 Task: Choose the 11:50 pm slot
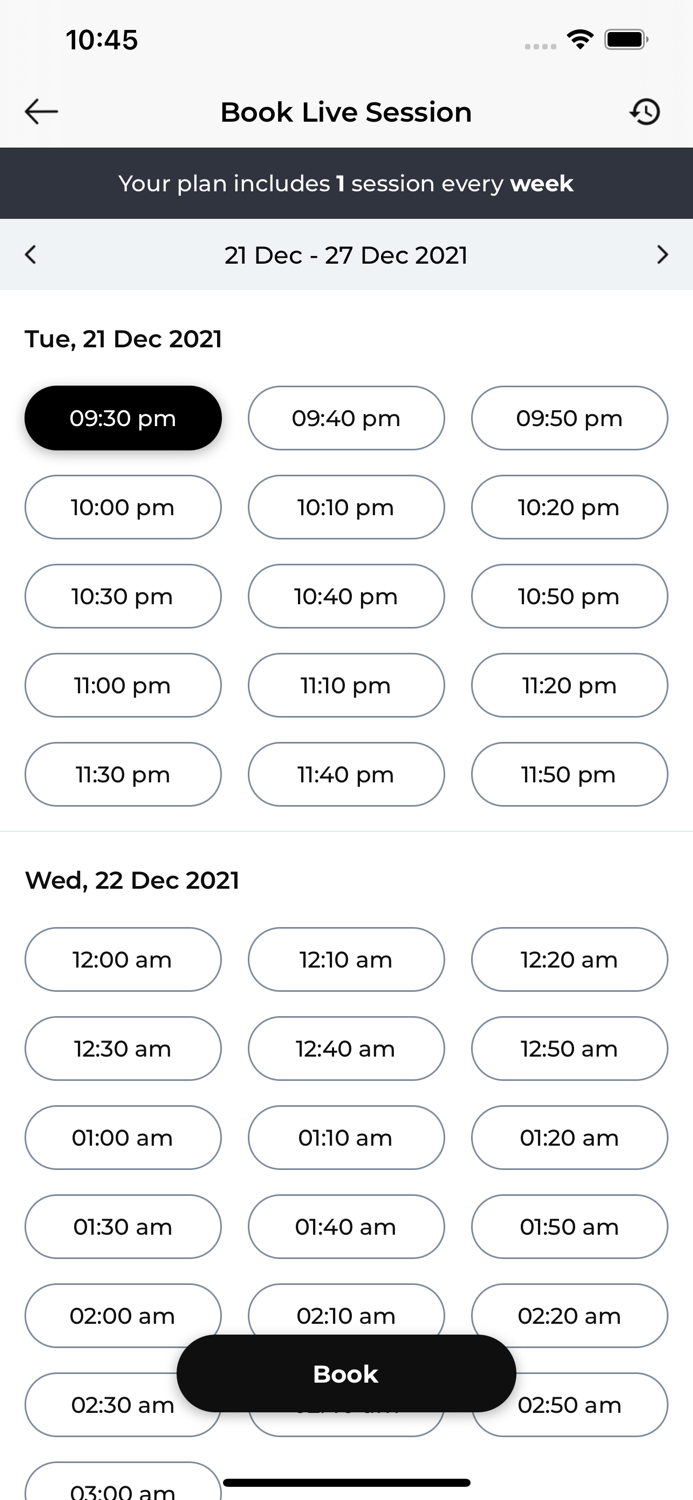[569, 774]
